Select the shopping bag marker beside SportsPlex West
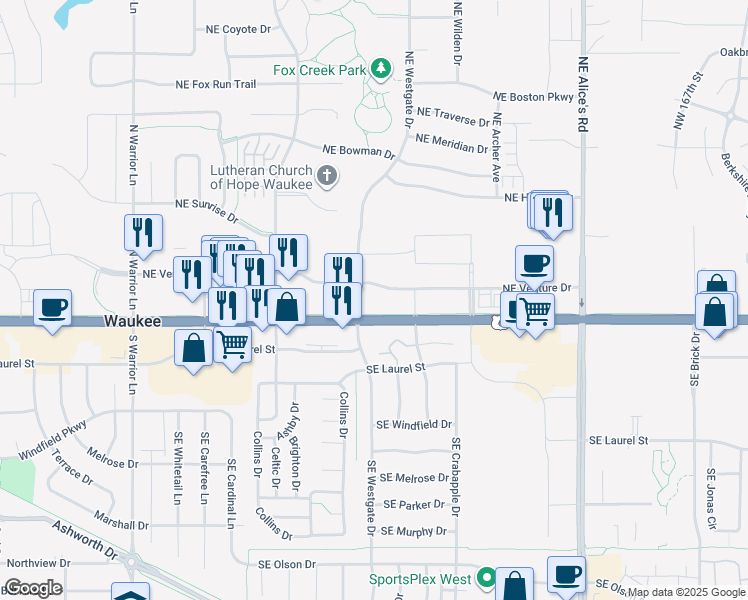748x600 pixels. pos(515,587)
